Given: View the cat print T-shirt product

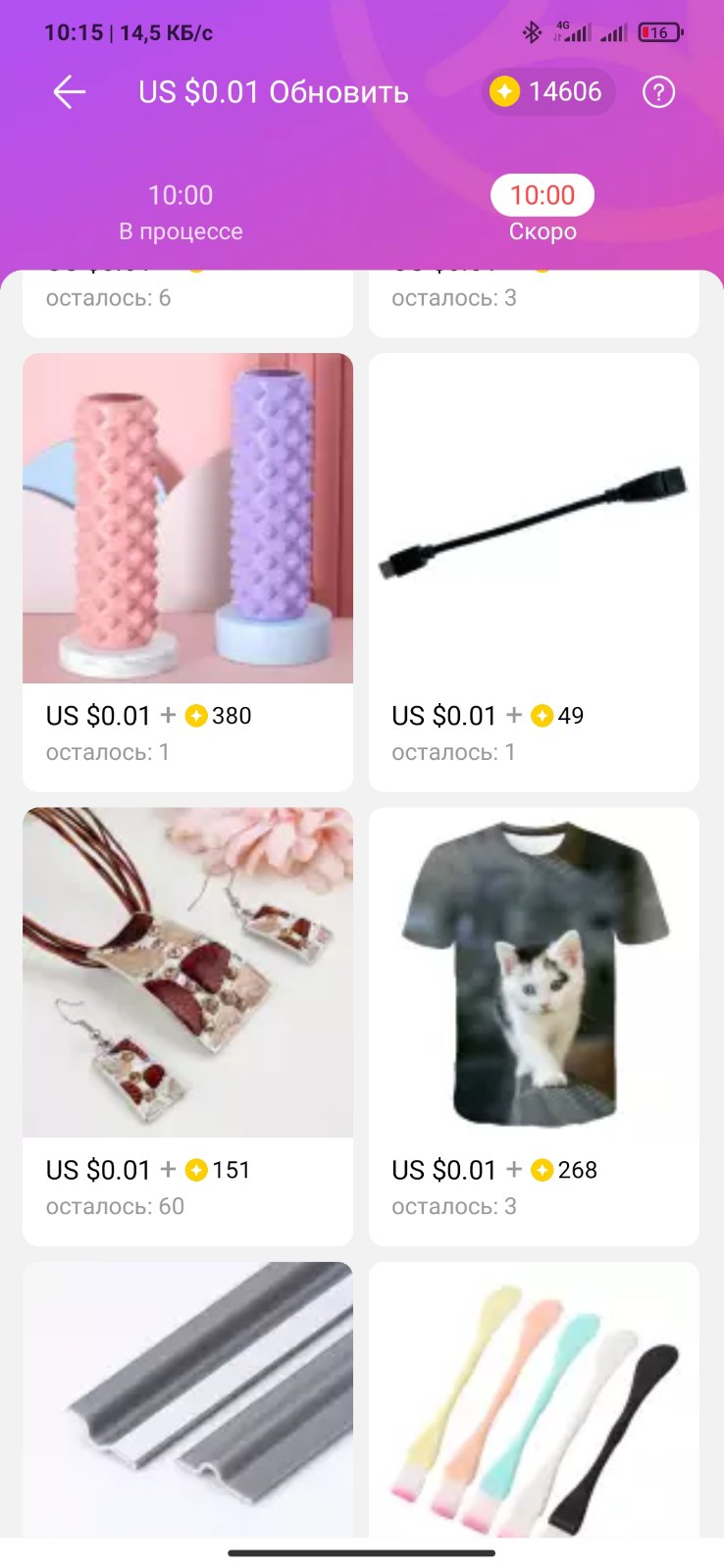Looking at the screenshot, I should 534,973.
